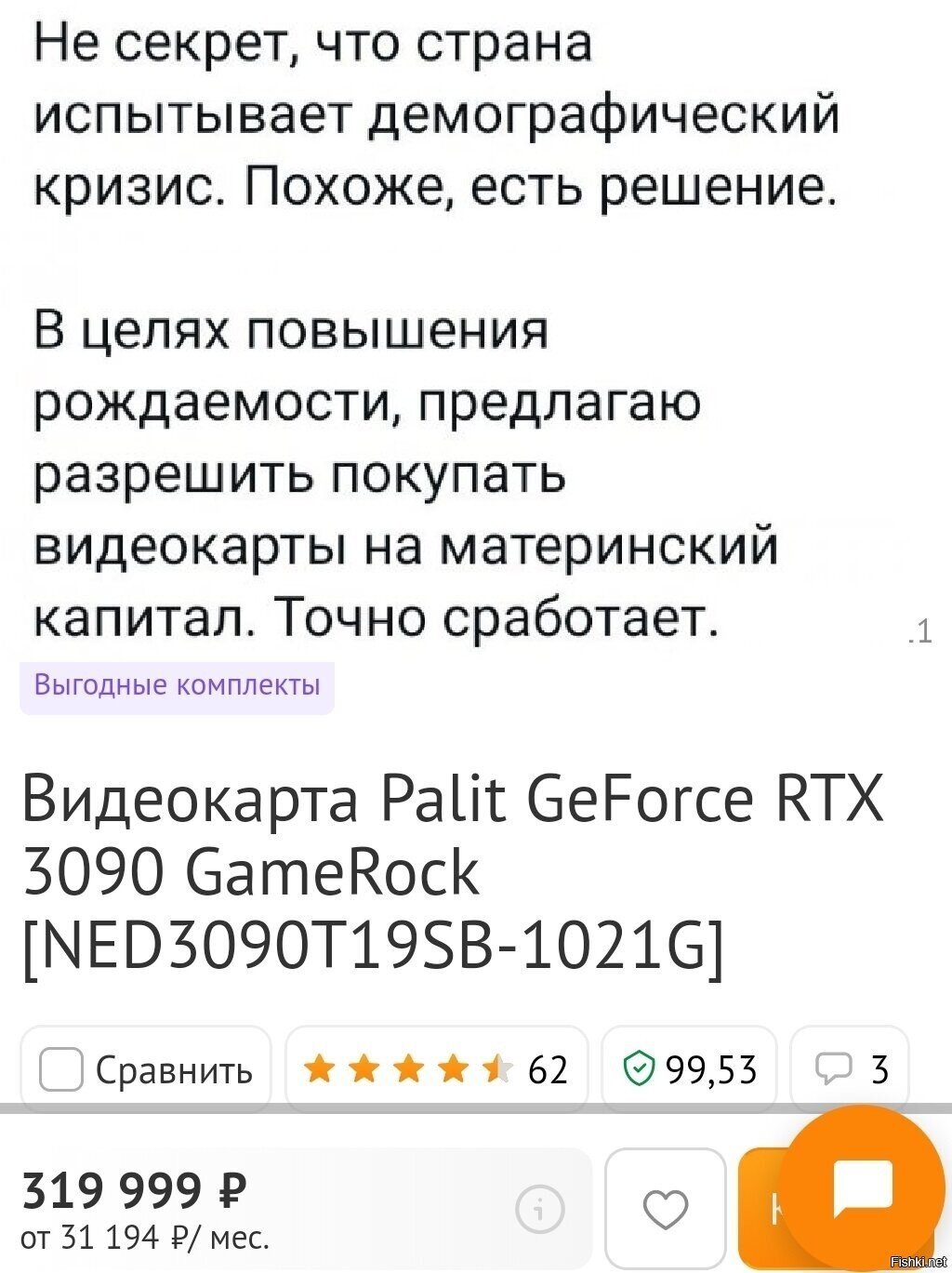The width and height of the screenshot is (952, 1273).
Task: Tick the Сравнить comparison checkbox
Action: coord(61,1069)
